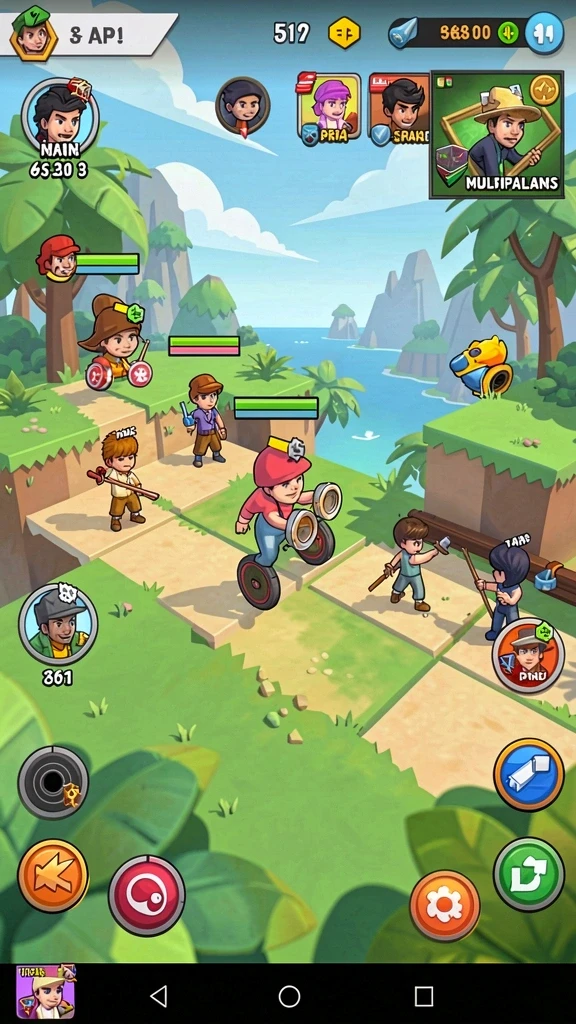Tap the round portrait beside the PRIA card
This screenshot has height=1024, width=576.
tap(243, 105)
